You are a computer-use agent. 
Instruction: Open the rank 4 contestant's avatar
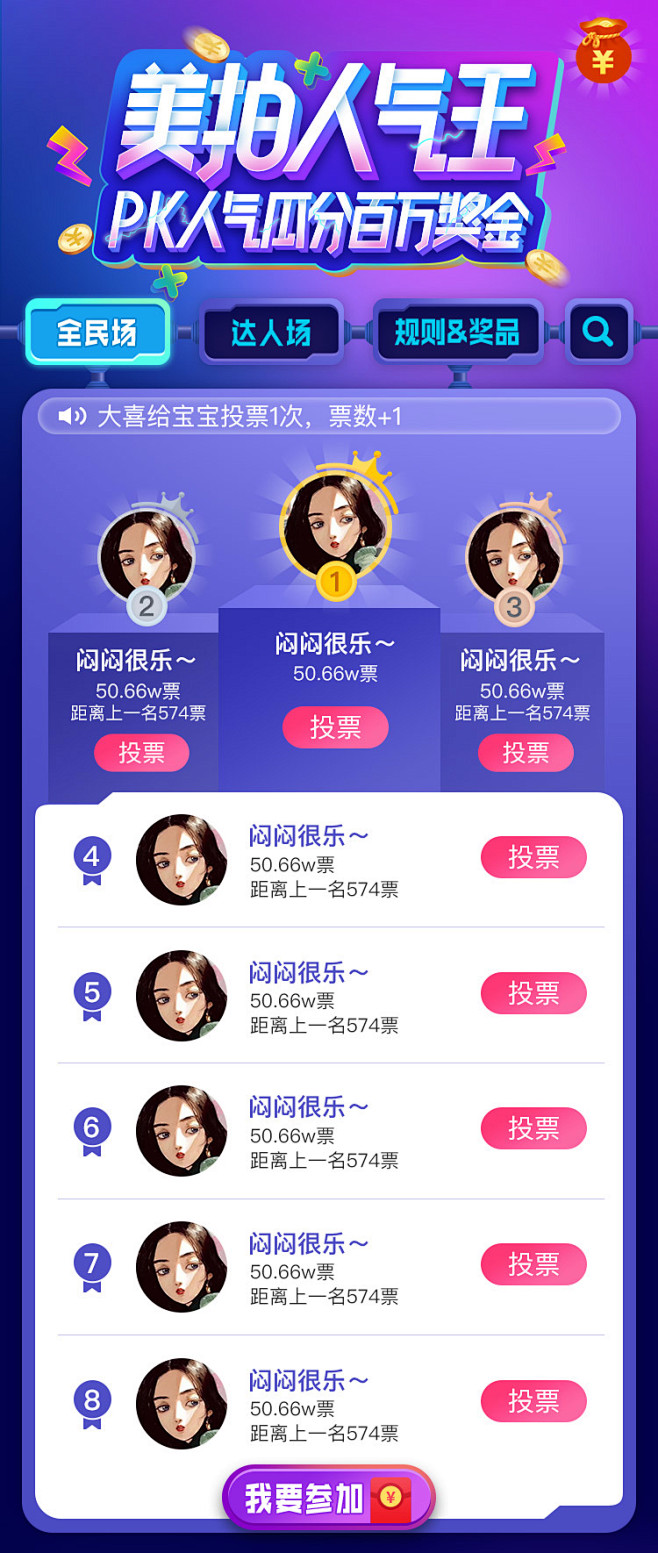coord(181,860)
